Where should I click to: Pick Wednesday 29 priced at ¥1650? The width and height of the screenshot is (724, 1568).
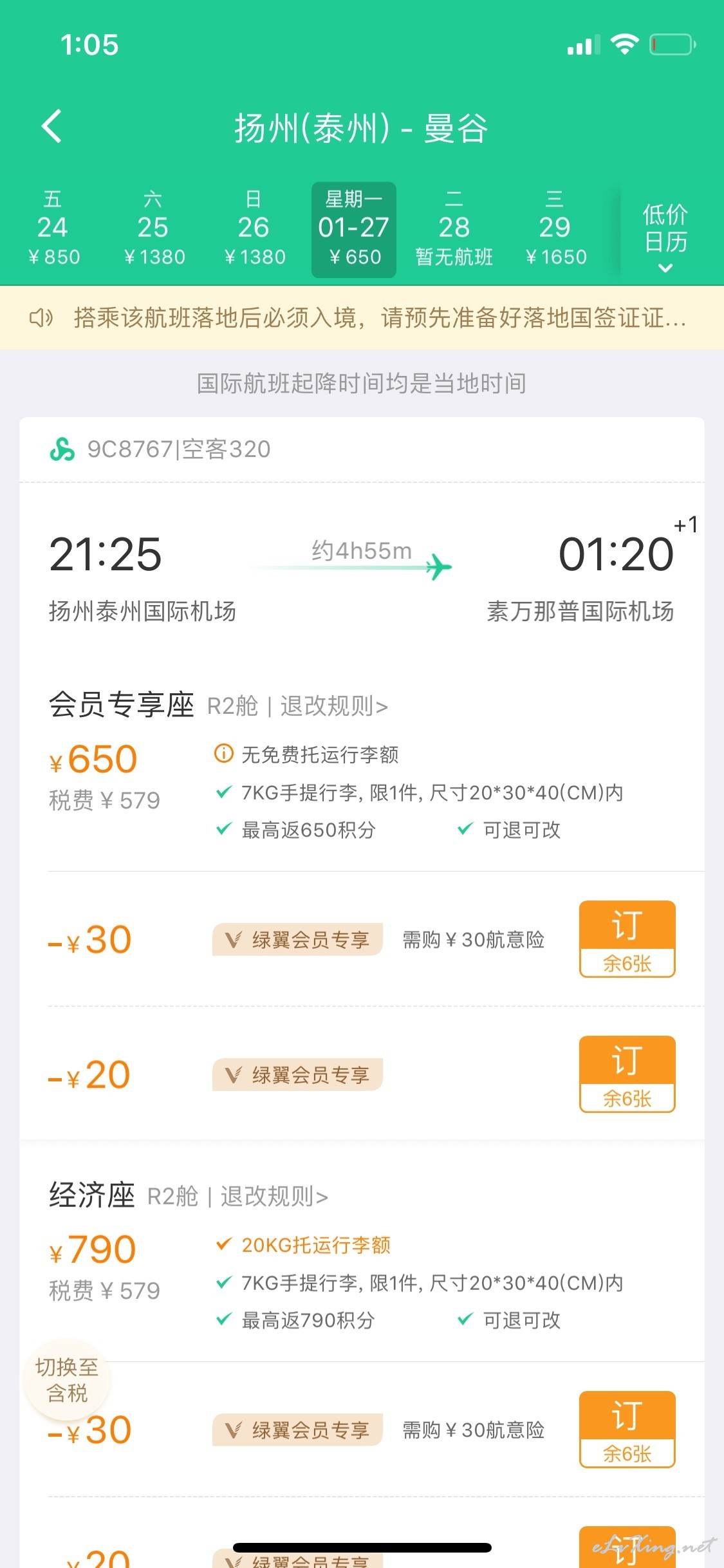tap(555, 229)
